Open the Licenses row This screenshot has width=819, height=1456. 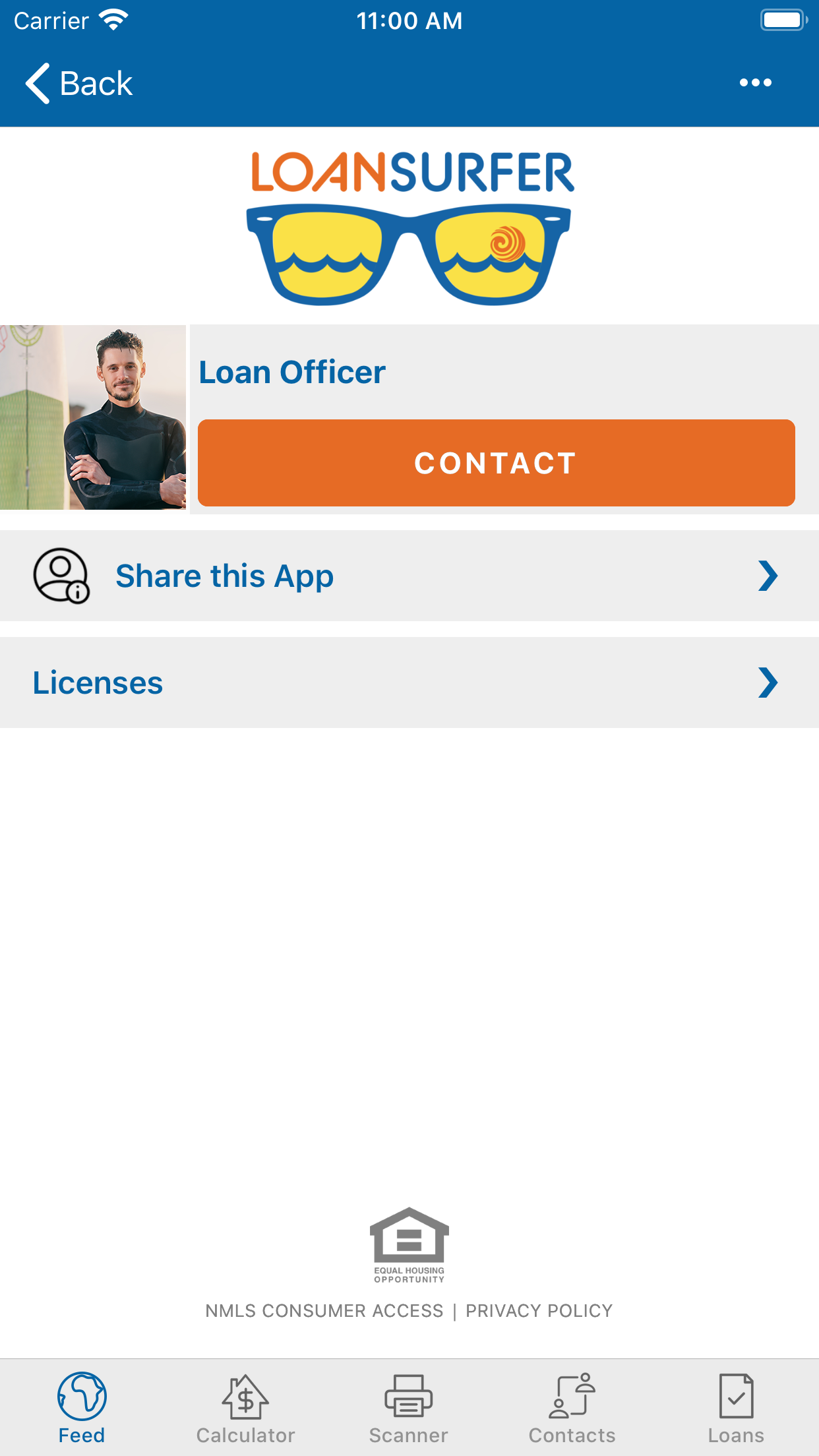[409, 682]
